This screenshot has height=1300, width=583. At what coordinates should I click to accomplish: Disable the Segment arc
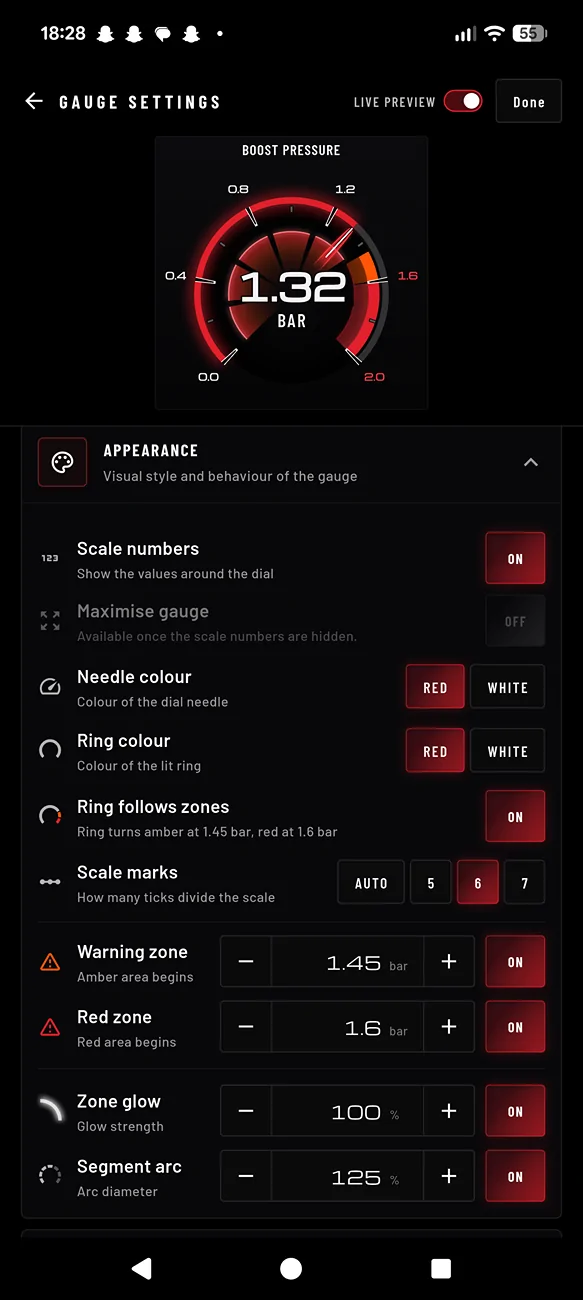pos(515,1176)
